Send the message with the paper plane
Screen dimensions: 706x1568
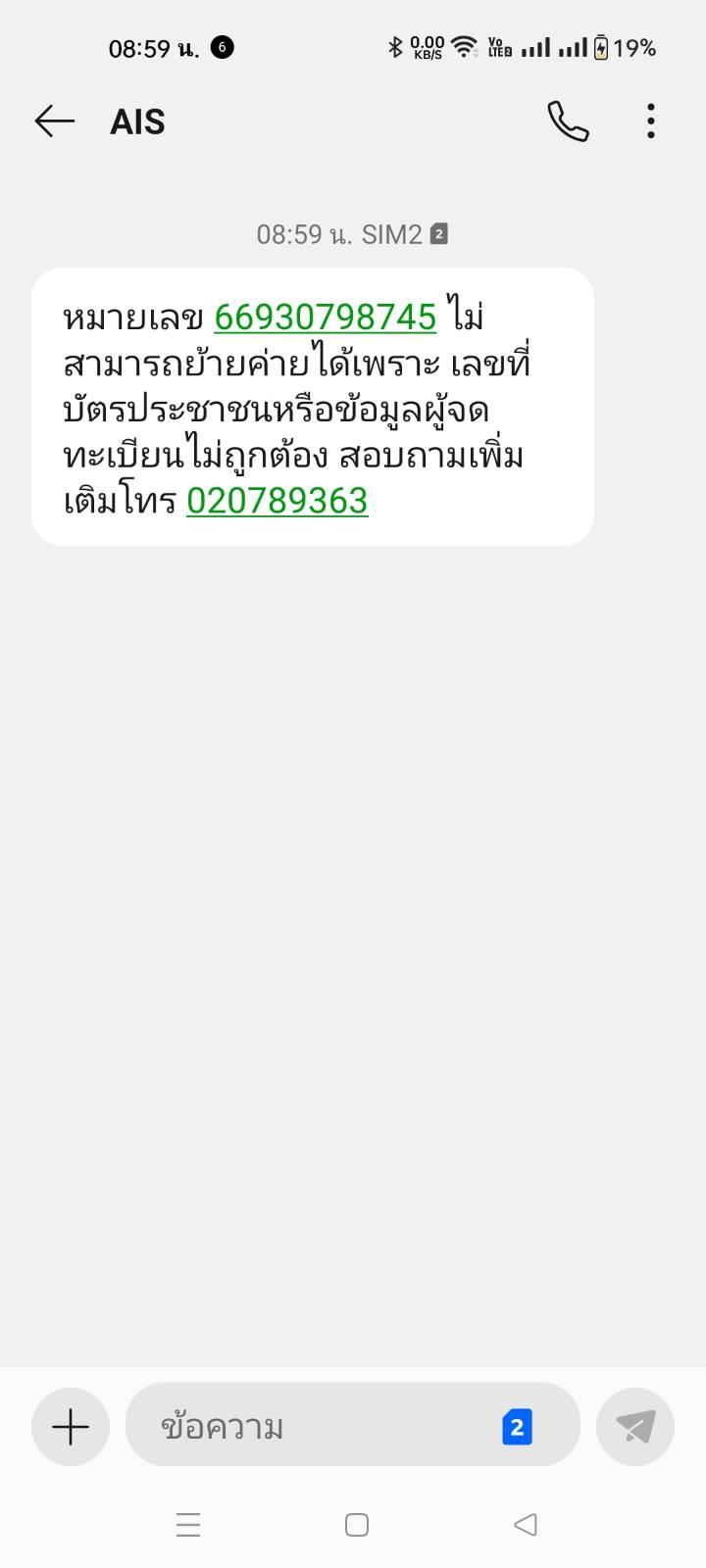(635, 1427)
